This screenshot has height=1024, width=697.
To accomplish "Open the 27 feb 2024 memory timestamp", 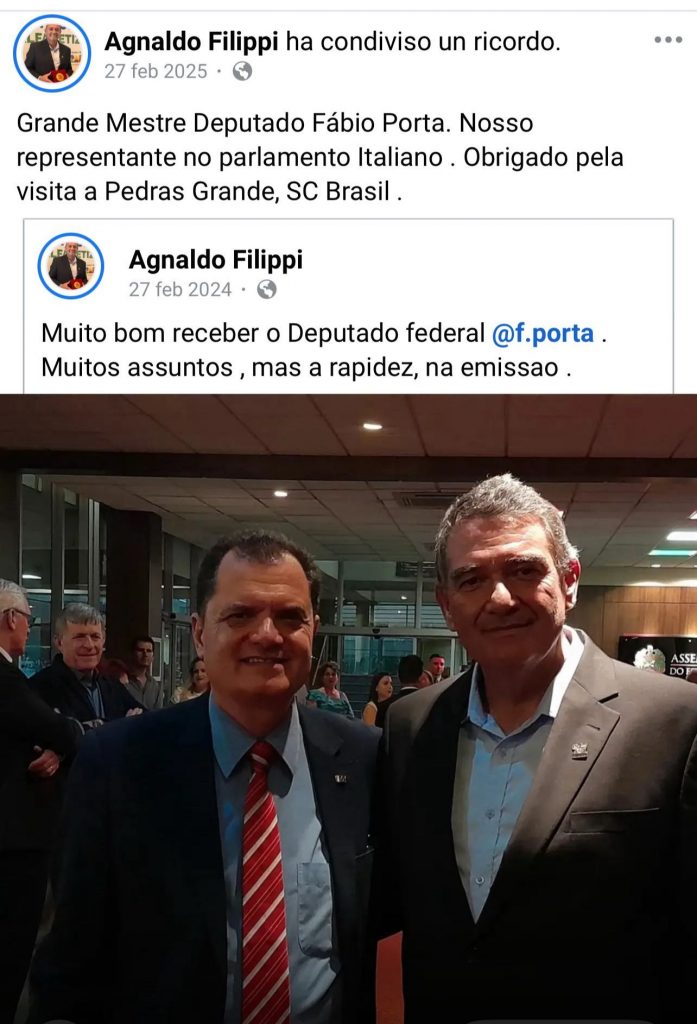I will click(180, 290).
